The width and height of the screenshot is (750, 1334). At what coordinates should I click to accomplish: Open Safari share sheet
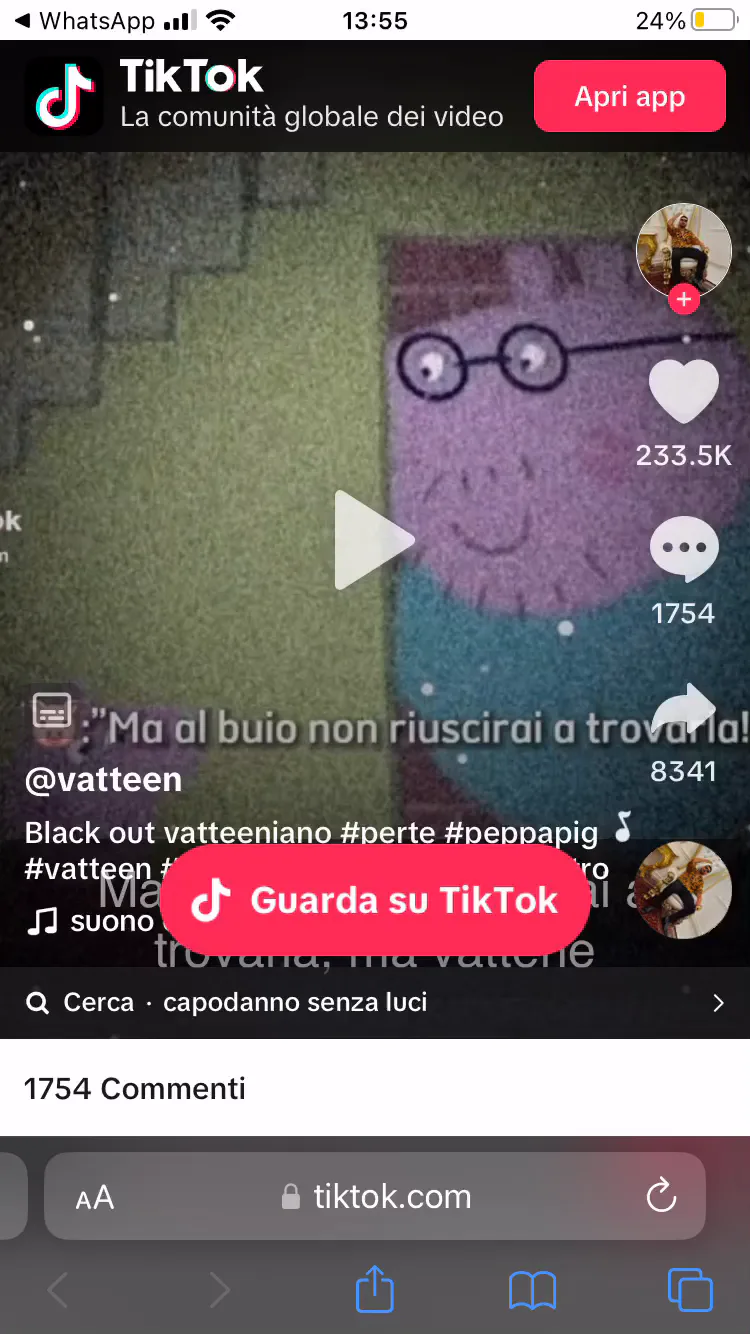point(375,1289)
